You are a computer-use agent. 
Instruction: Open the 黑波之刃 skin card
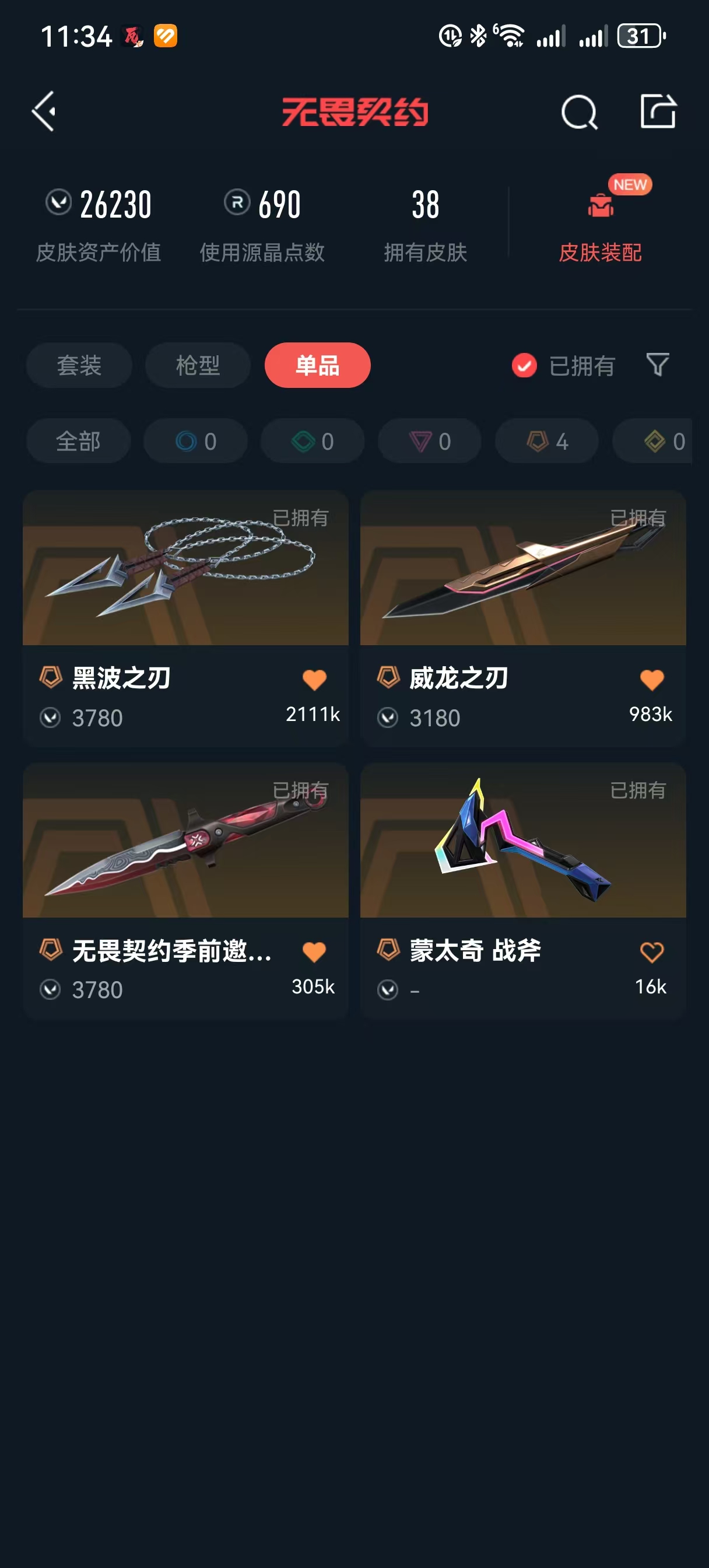185,618
